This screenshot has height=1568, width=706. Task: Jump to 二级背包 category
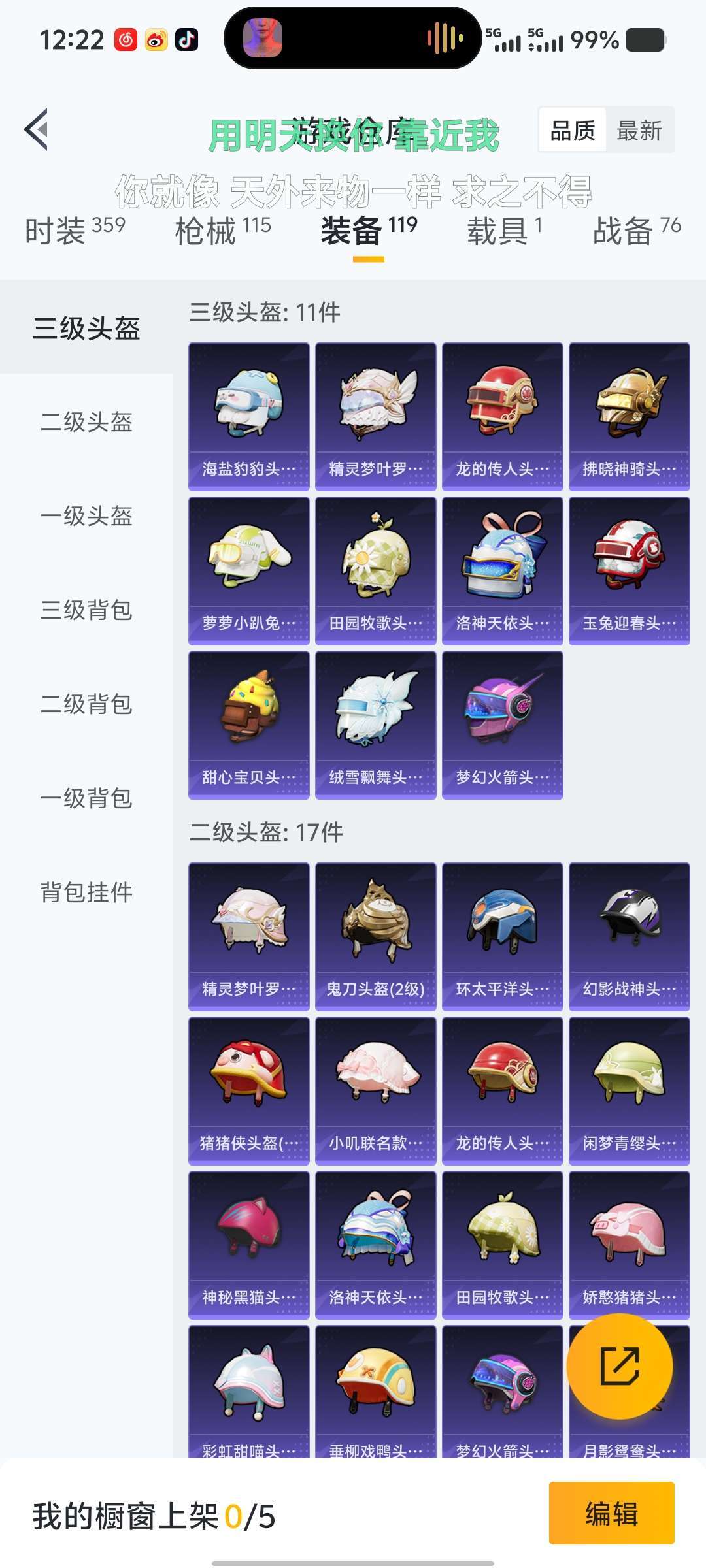point(86,704)
